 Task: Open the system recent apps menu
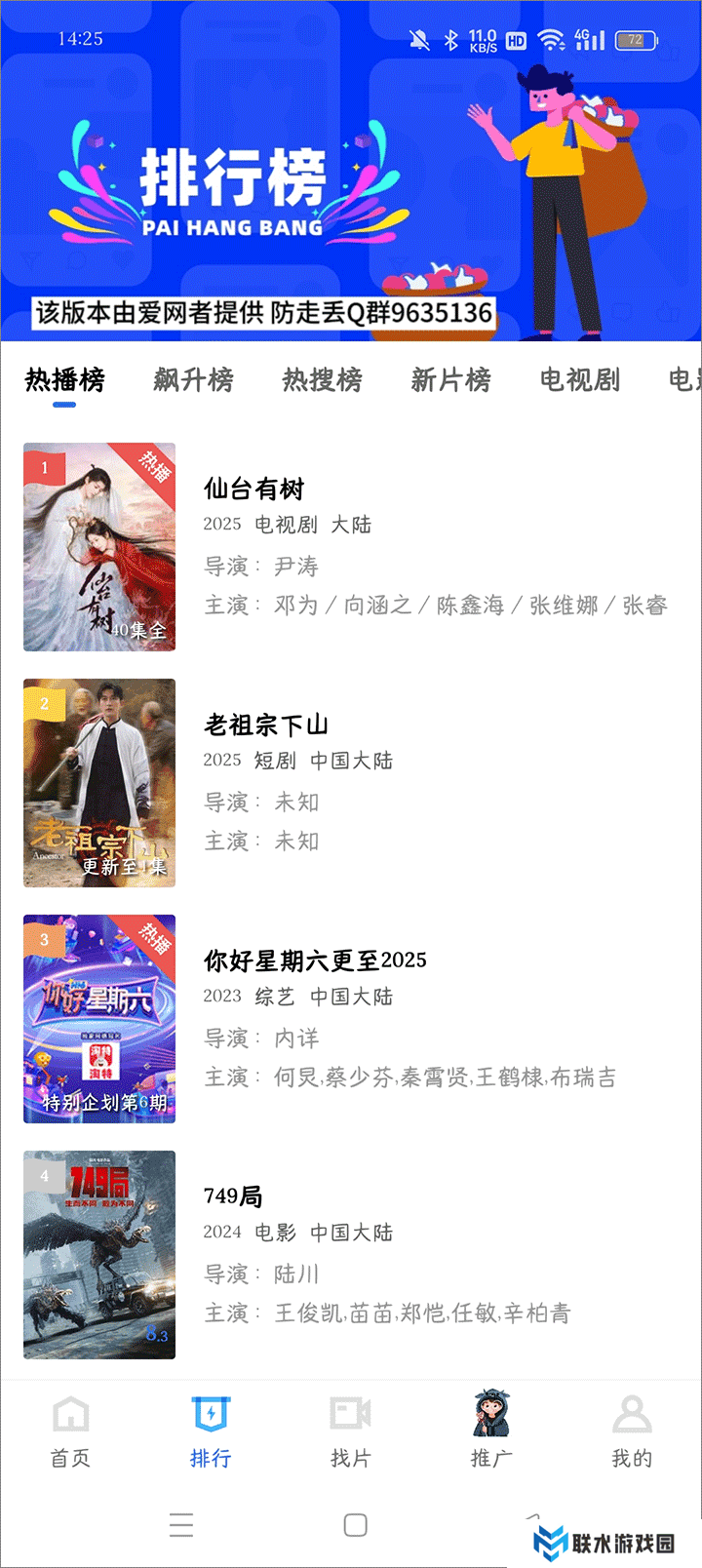tap(181, 1525)
